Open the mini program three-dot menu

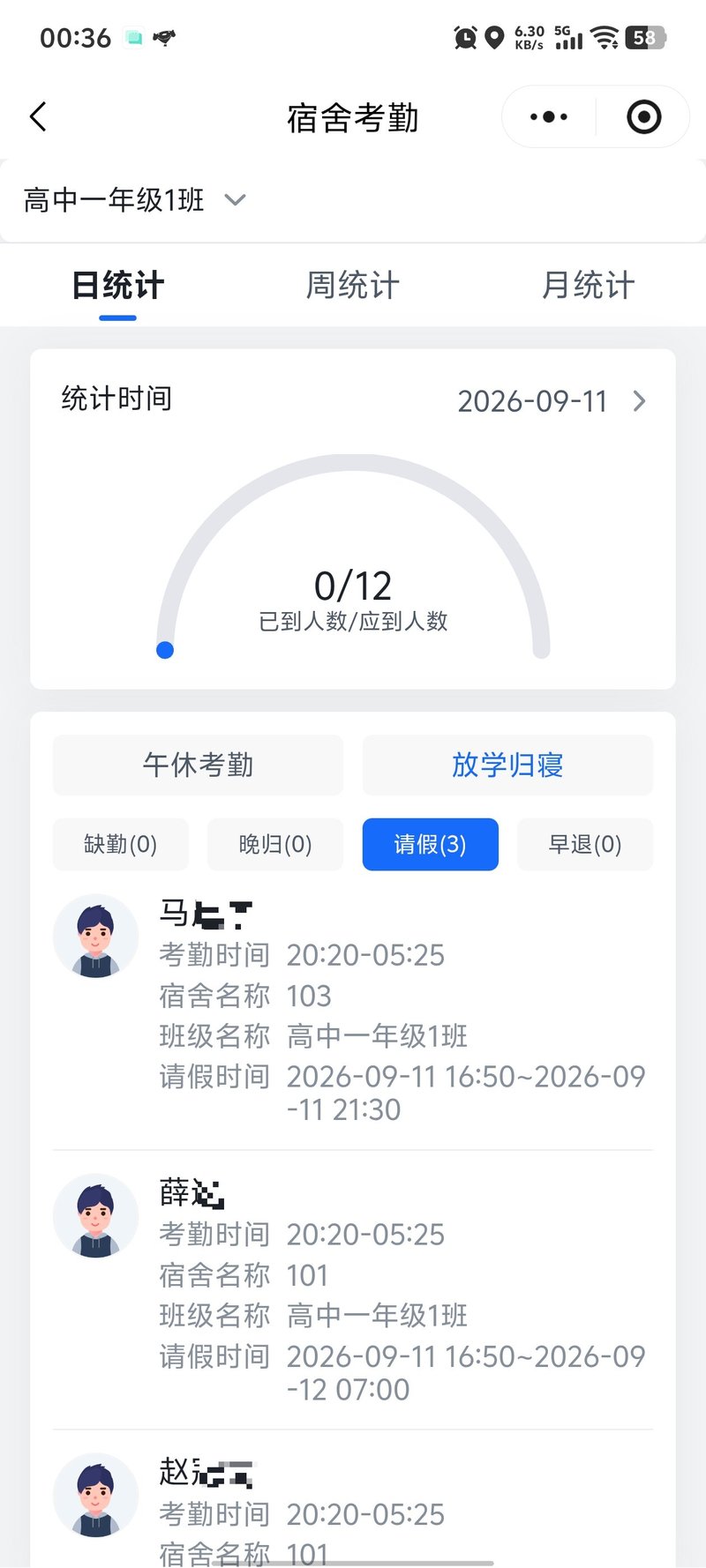(x=549, y=116)
